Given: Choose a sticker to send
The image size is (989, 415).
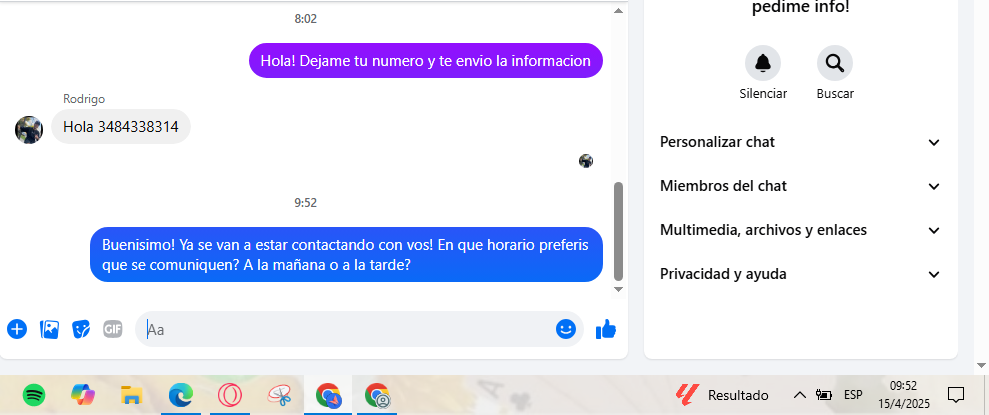Looking at the screenshot, I should coord(81,329).
